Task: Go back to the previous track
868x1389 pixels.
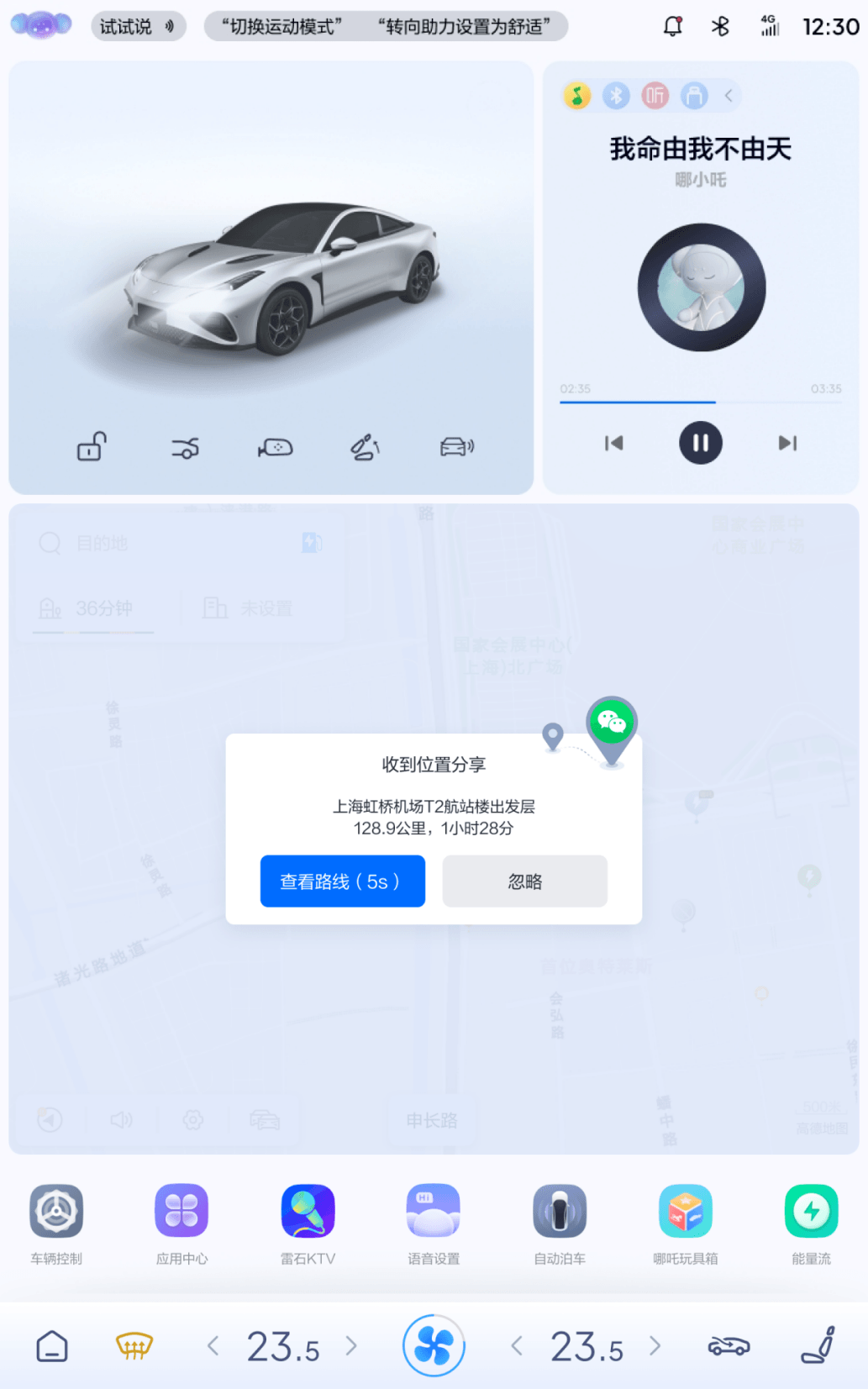Action: point(614,443)
